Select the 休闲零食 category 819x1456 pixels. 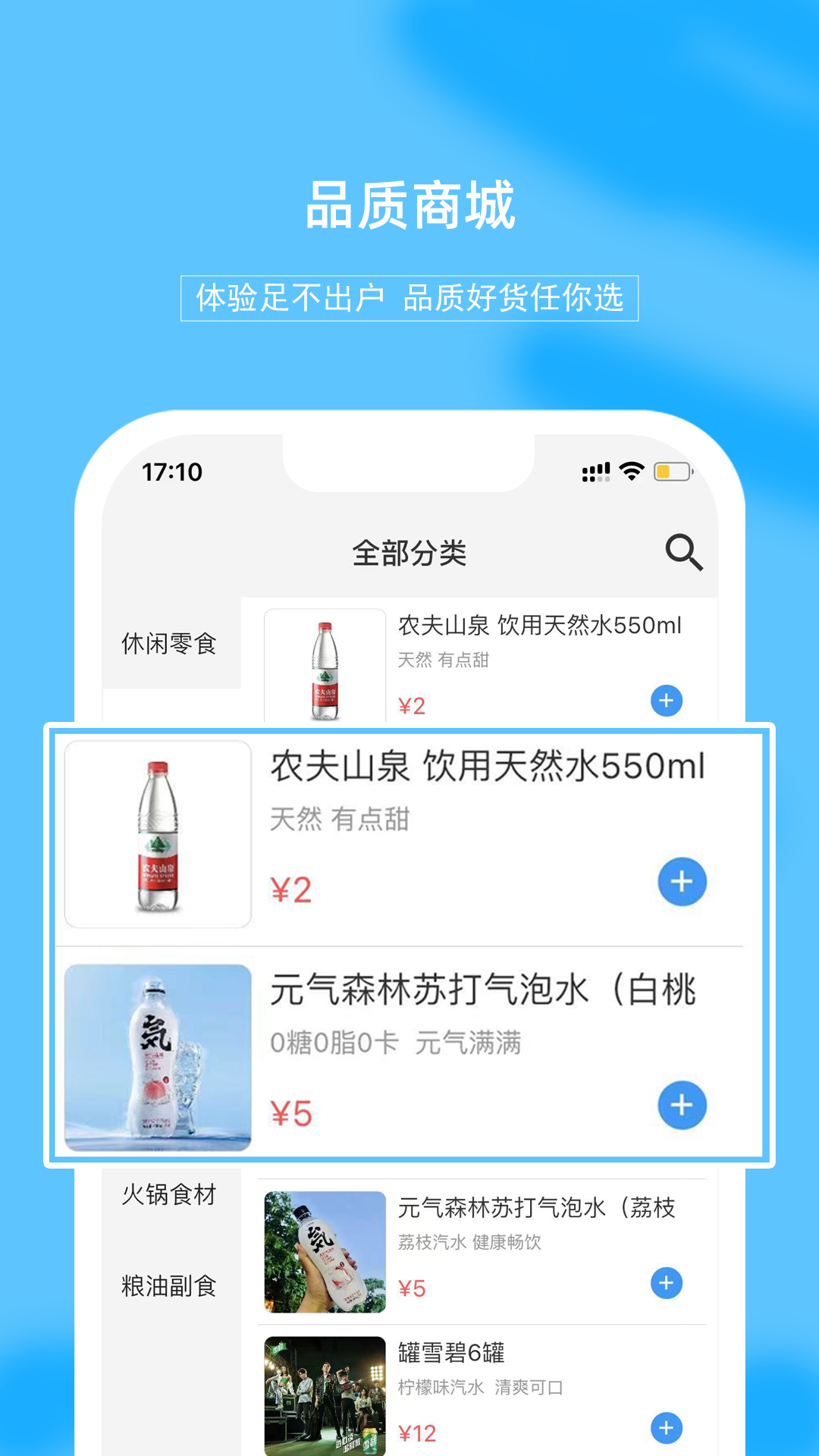[168, 644]
